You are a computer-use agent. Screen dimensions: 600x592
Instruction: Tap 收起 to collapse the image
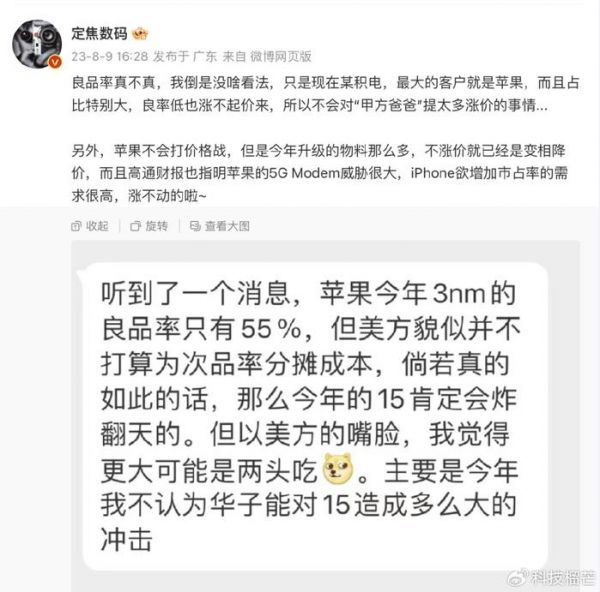pos(90,226)
